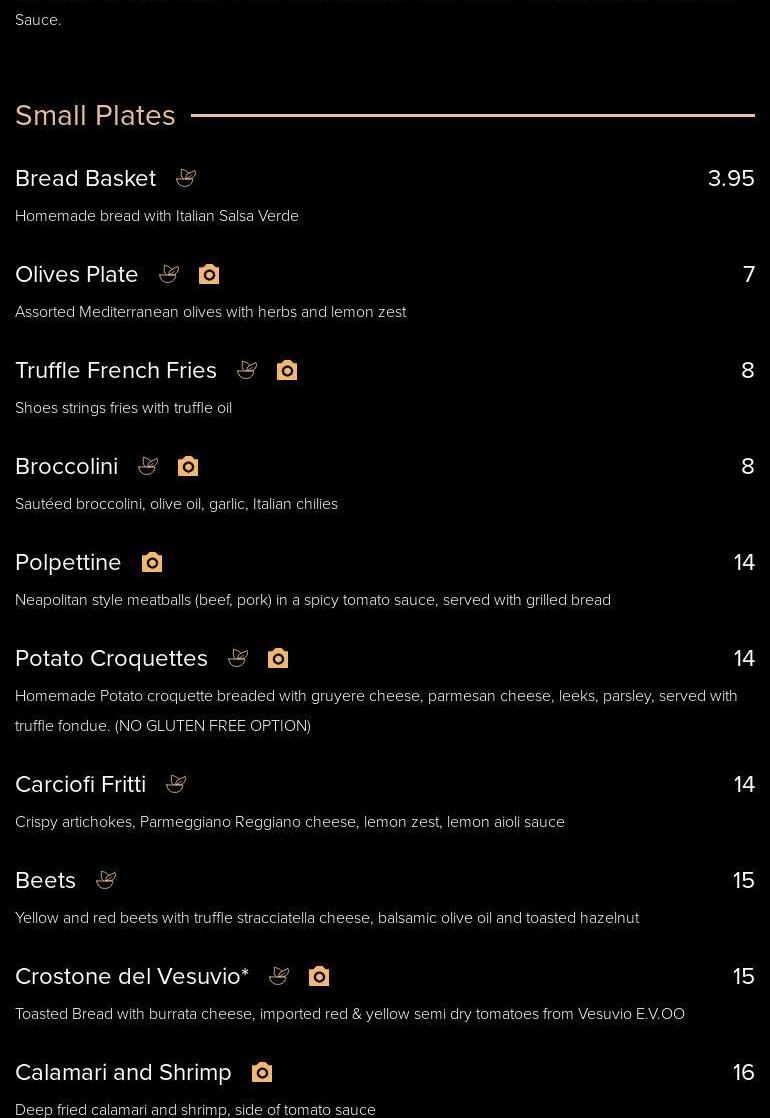View photo of Olives Plate
The width and height of the screenshot is (770, 1118).
tap(209, 274)
